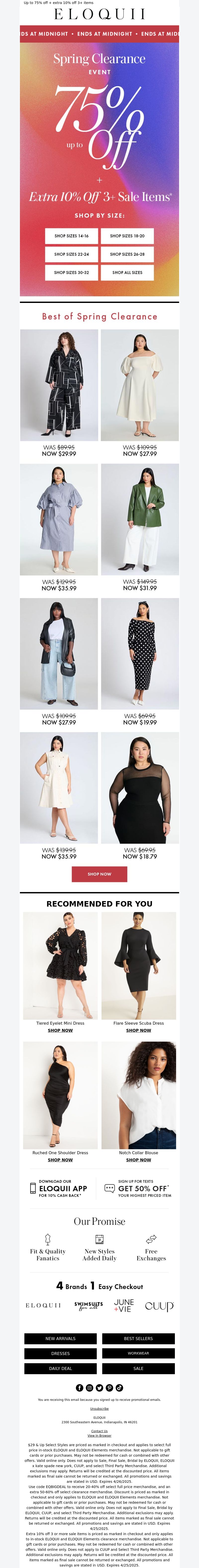
Task: Open Shop Sizes 26-28
Action: [127, 254]
